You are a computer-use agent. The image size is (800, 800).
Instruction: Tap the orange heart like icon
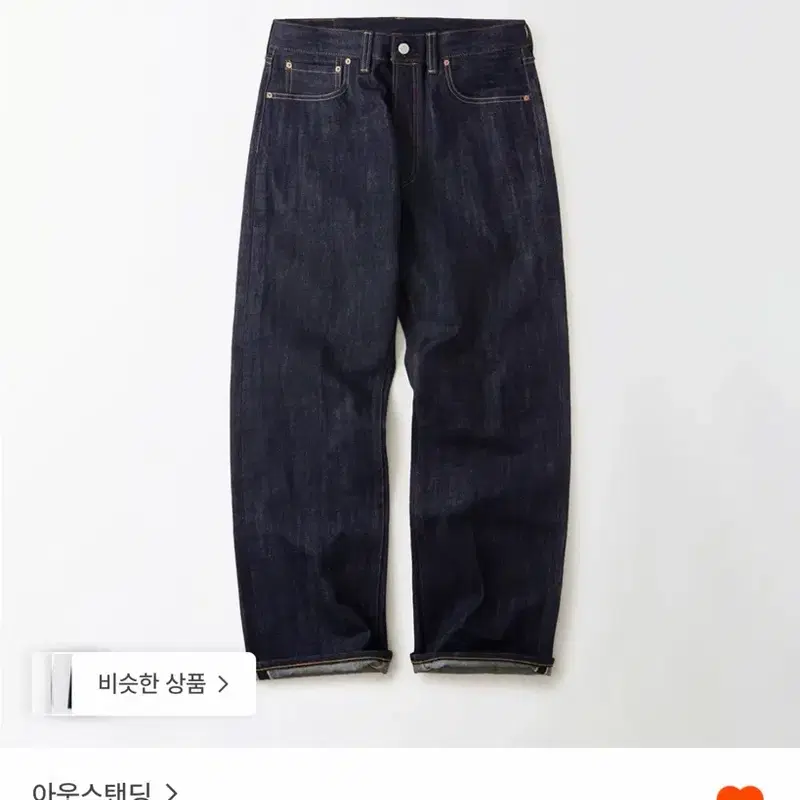740,793
